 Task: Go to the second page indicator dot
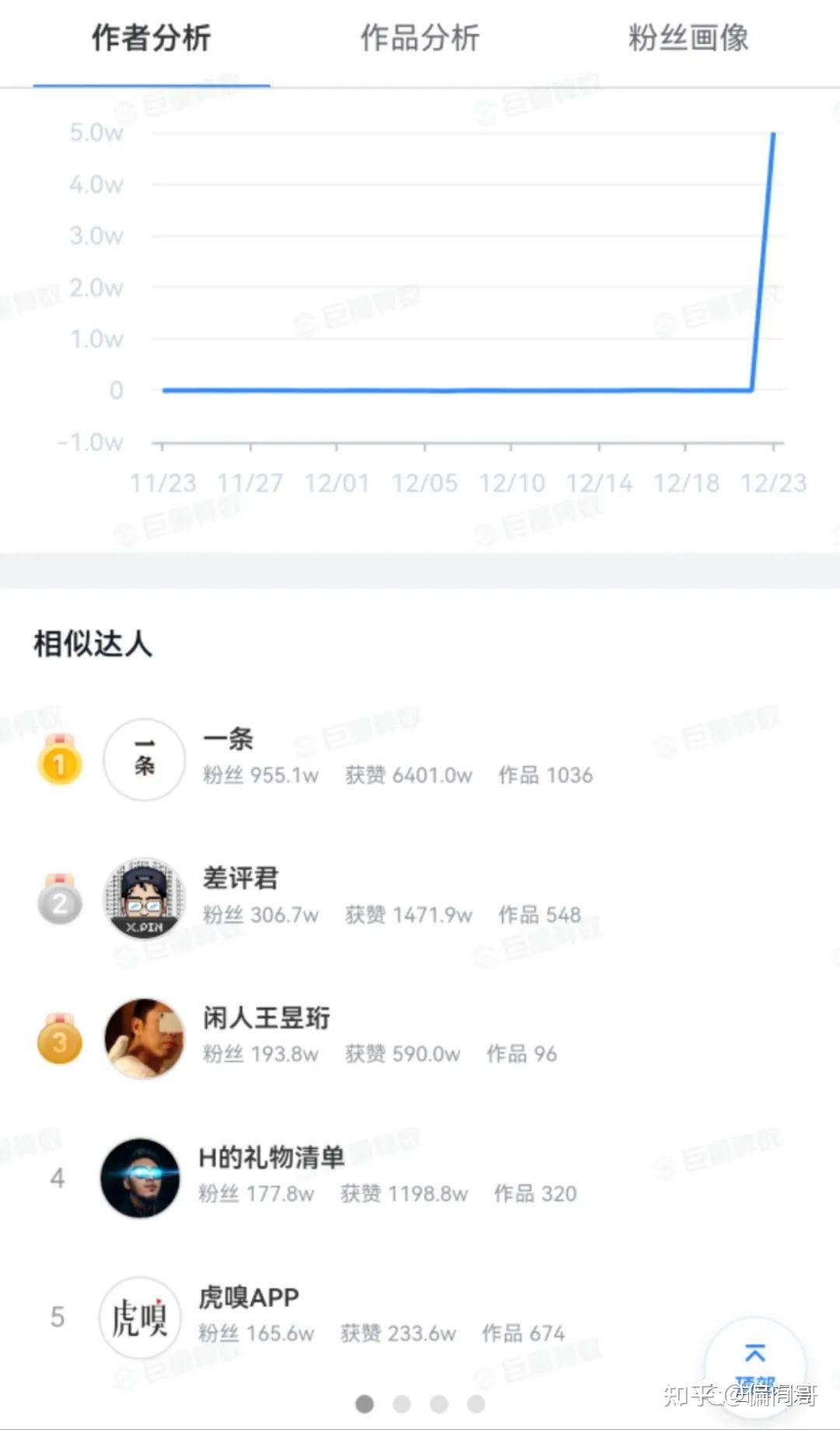401,1404
